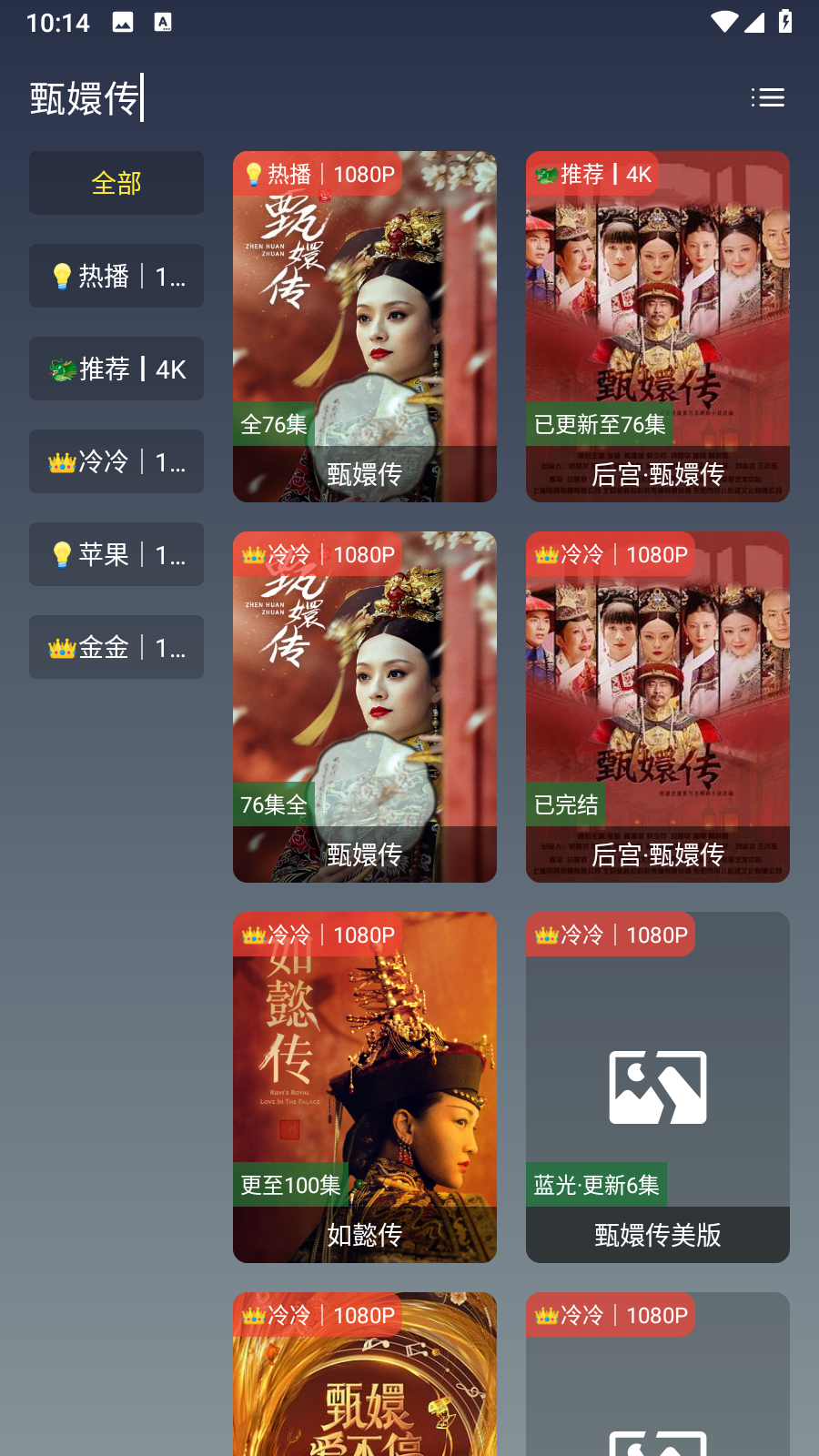Open the 甄嬛传美版 result card

tap(658, 1087)
